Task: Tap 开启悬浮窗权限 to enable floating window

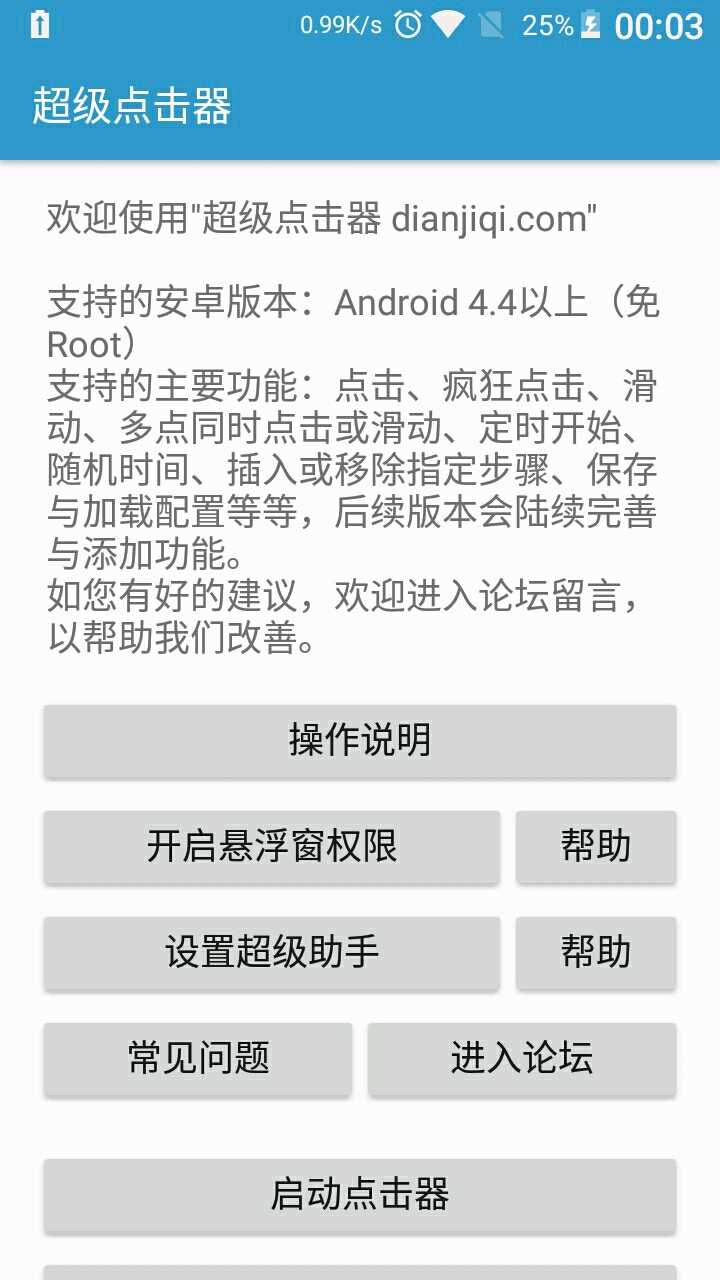Action: click(x=272, y=847)
